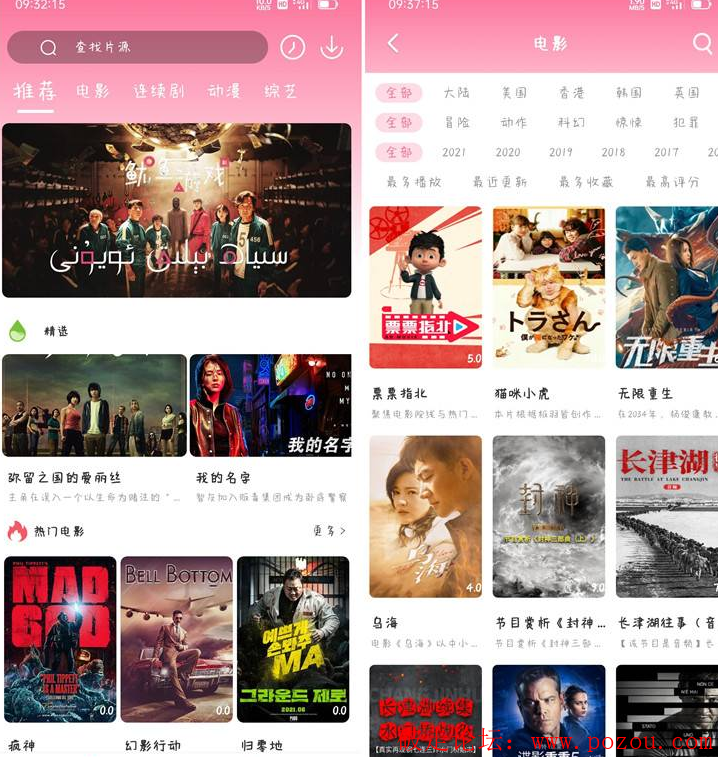
Task: Open the 票票指北 movie
Action: coord(425,287)
